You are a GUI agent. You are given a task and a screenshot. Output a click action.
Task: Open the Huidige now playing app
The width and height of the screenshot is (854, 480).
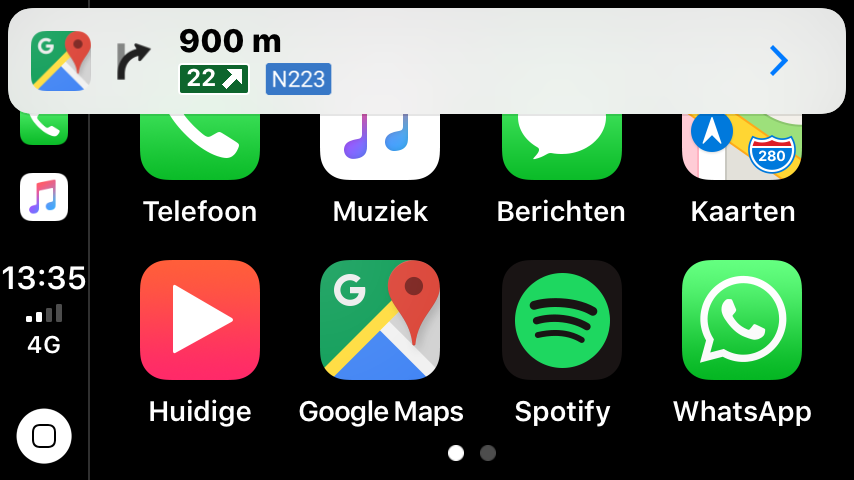click(x=200, y=320)
